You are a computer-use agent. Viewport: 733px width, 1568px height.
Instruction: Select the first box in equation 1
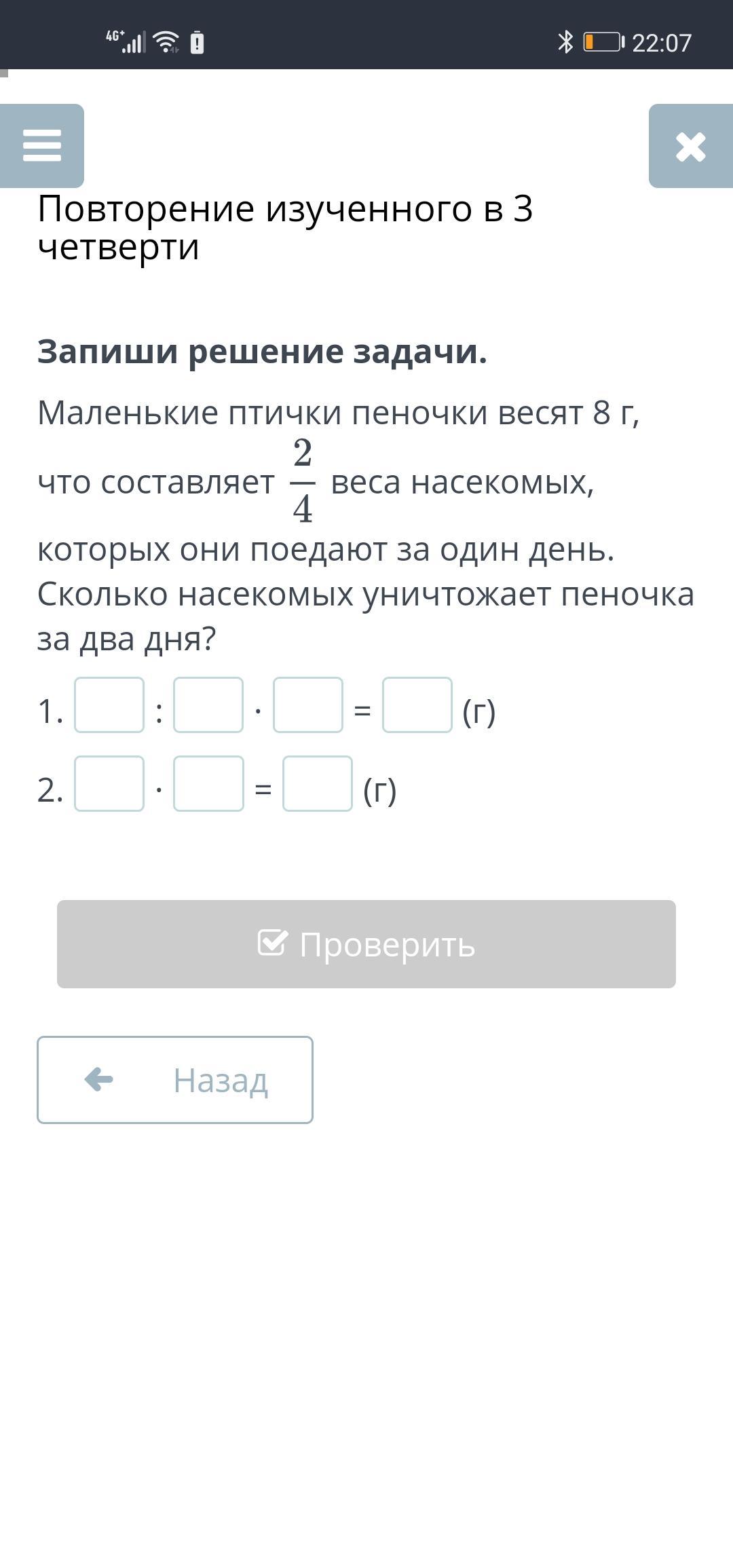pos(109,705)
